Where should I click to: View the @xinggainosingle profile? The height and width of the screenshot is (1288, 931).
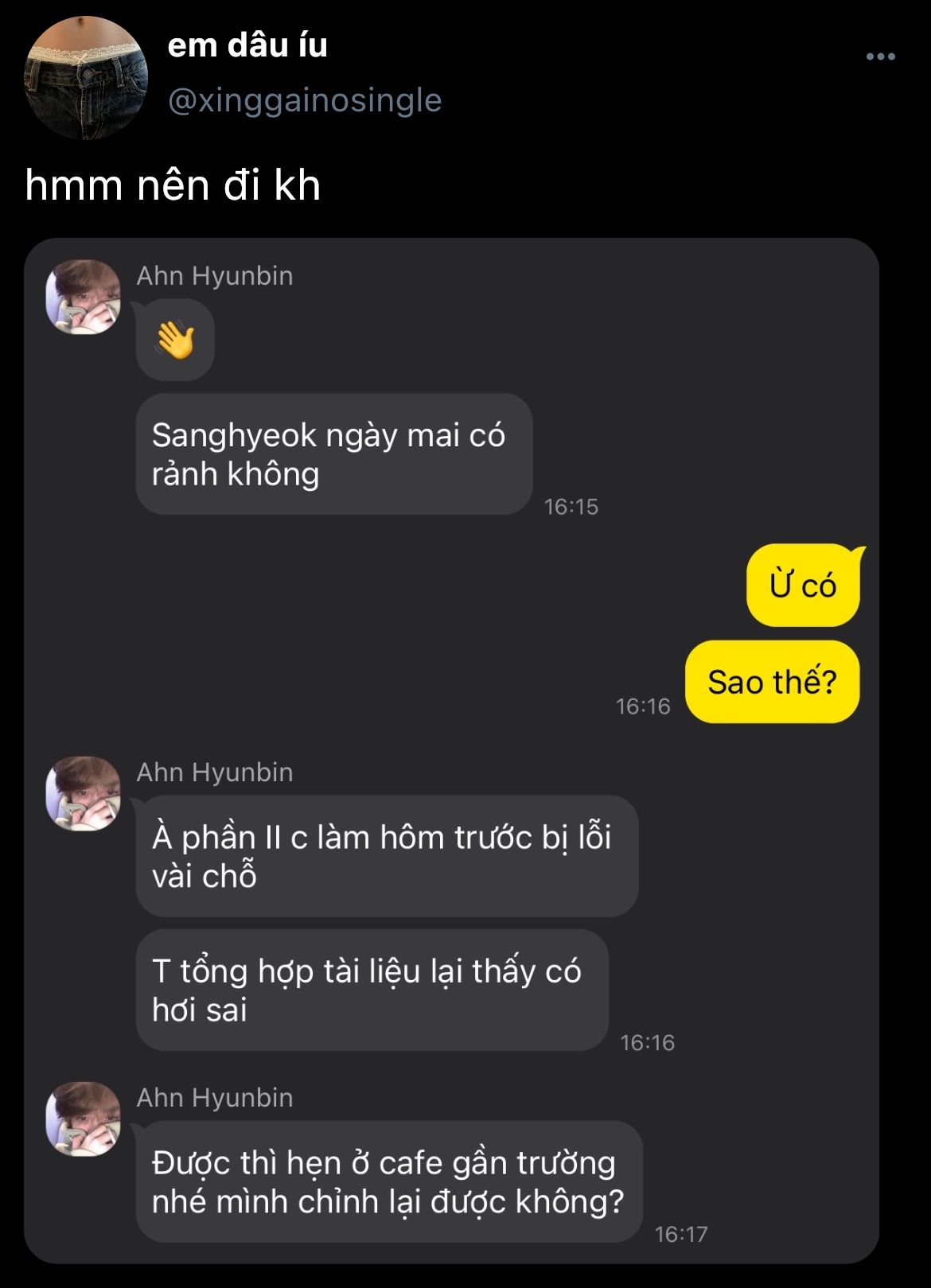(x=304, y=100)
